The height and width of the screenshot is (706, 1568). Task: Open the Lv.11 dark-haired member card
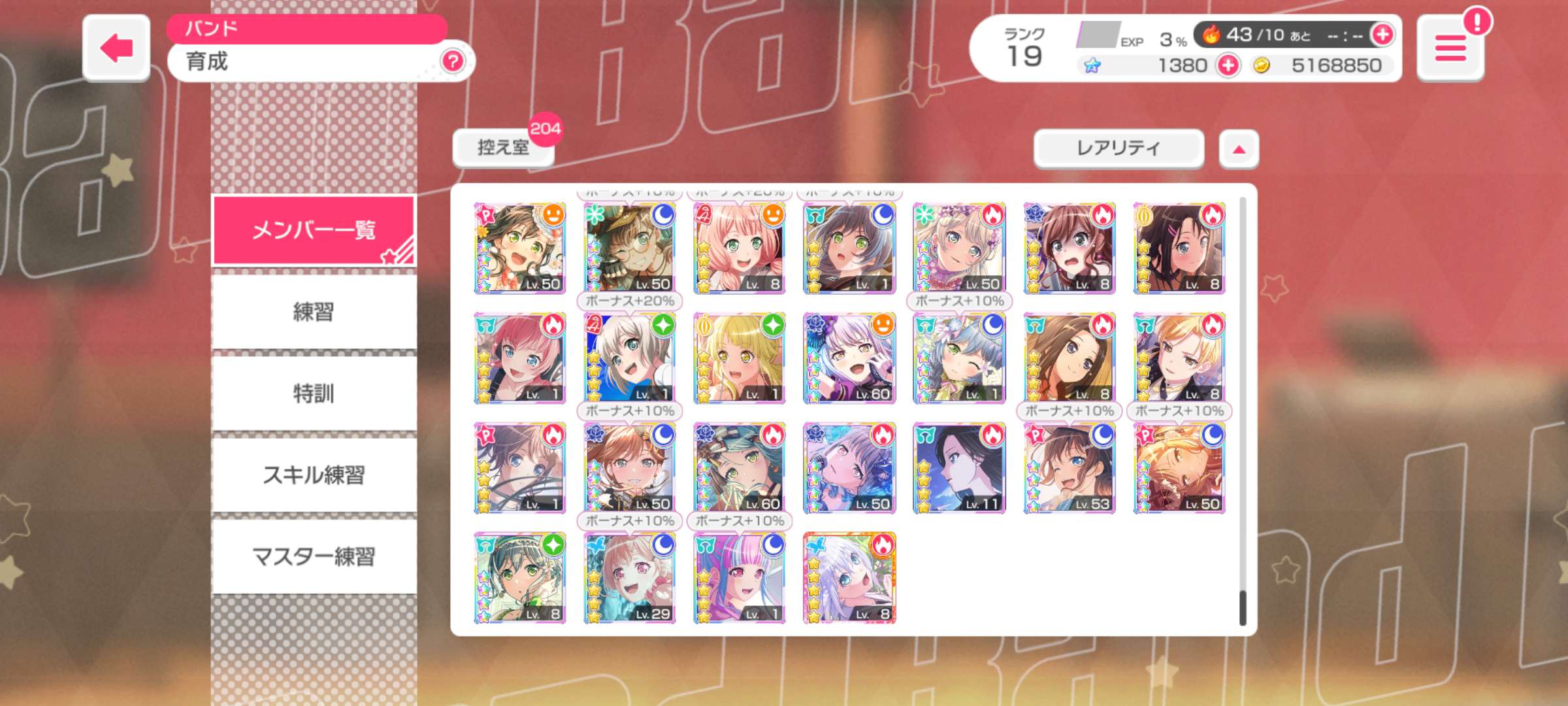958,468
